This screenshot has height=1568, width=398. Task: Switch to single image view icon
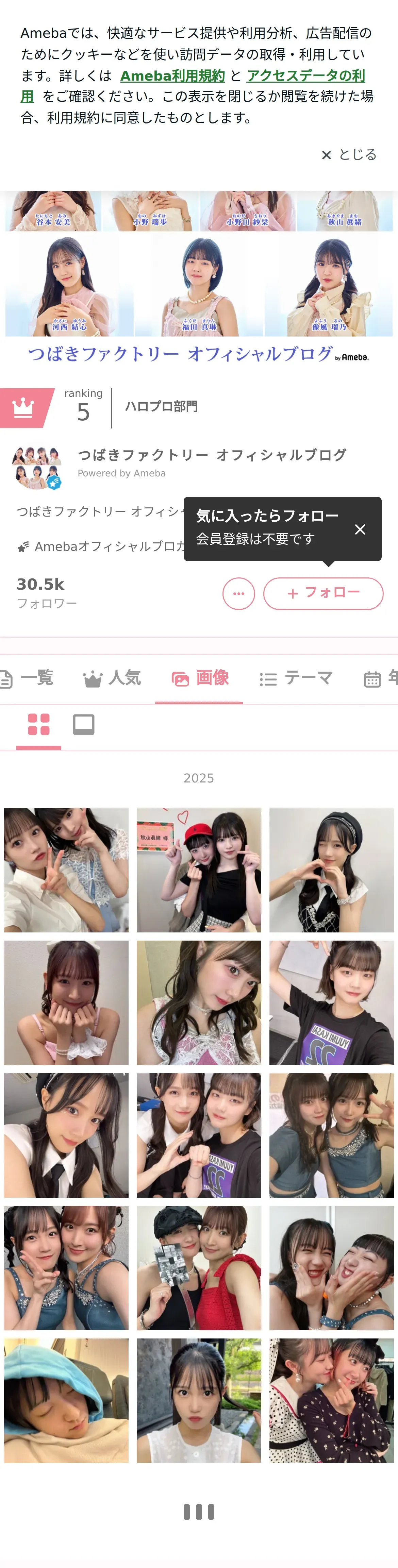pos(83,724)
